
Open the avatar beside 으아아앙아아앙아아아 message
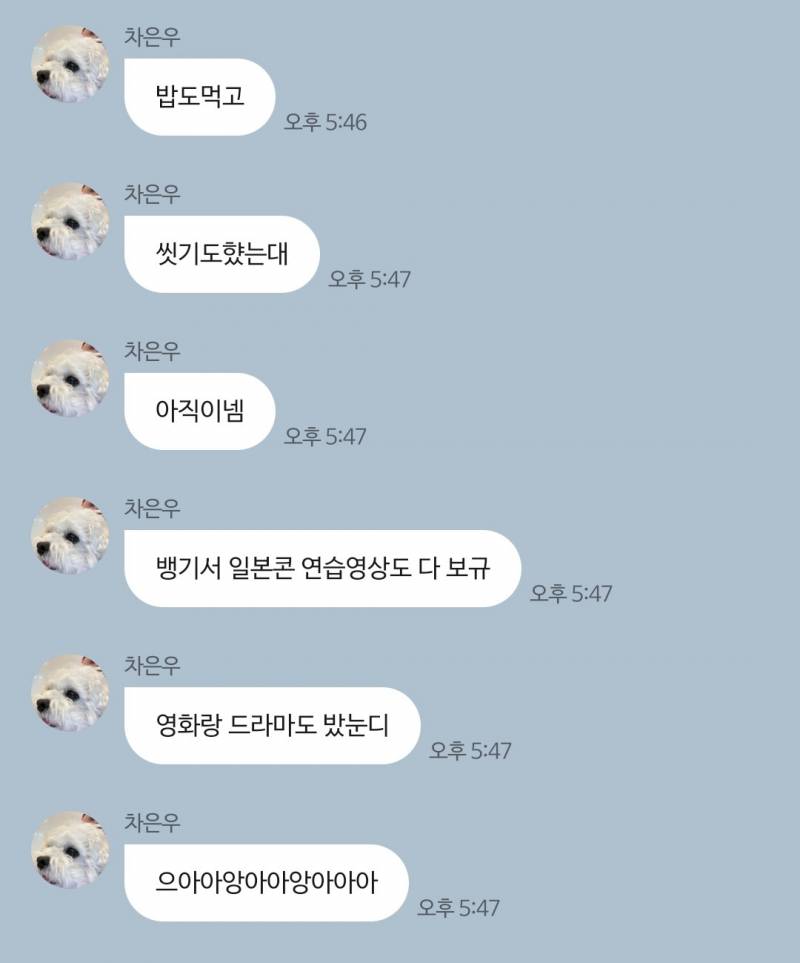coord(71,849)
